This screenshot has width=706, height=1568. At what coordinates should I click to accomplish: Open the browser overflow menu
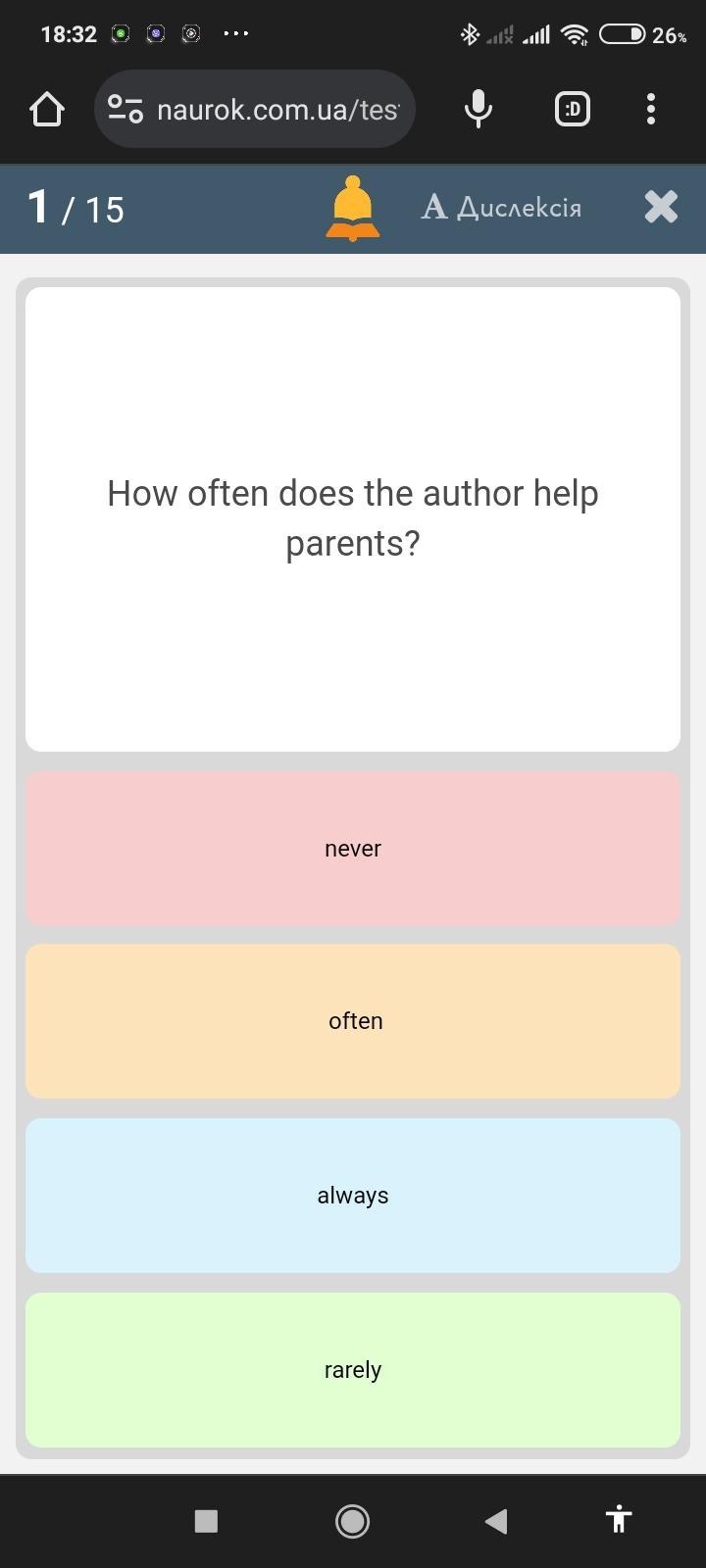(x=651, y=109)
